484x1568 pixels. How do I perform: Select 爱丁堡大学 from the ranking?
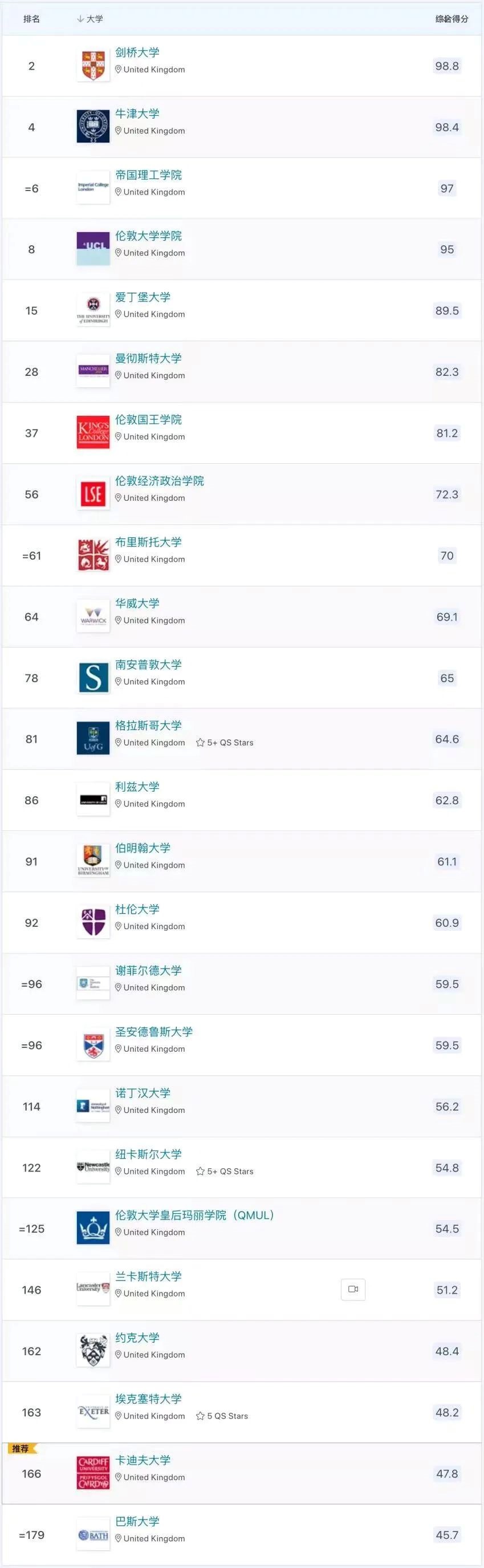click(143, 297)
